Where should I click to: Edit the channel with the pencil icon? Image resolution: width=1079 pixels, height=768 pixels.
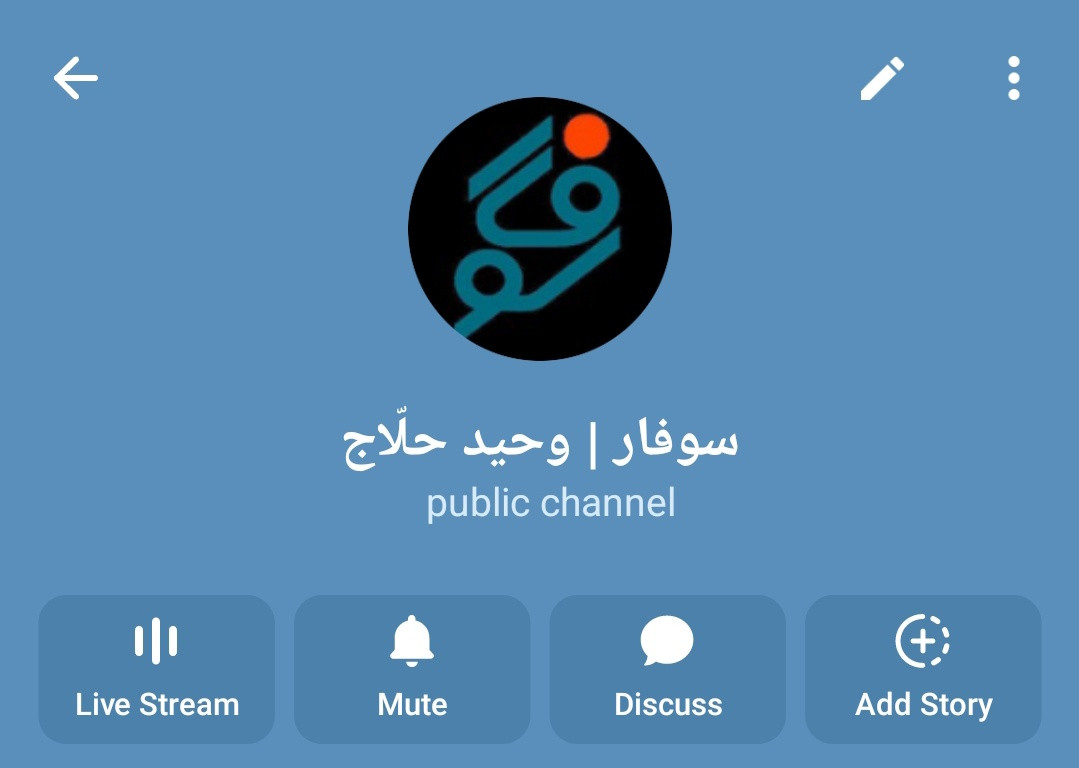click(x=882, y=78)
